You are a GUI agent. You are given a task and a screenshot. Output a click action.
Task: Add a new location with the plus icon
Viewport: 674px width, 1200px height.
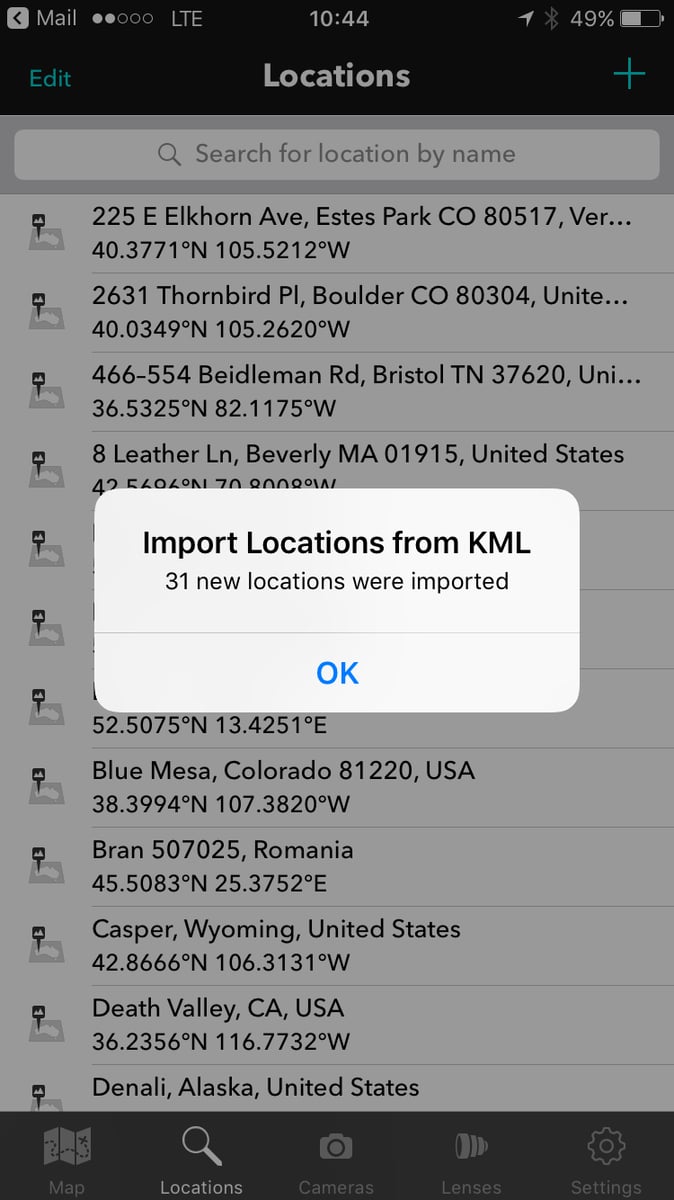tap(629, 75)
